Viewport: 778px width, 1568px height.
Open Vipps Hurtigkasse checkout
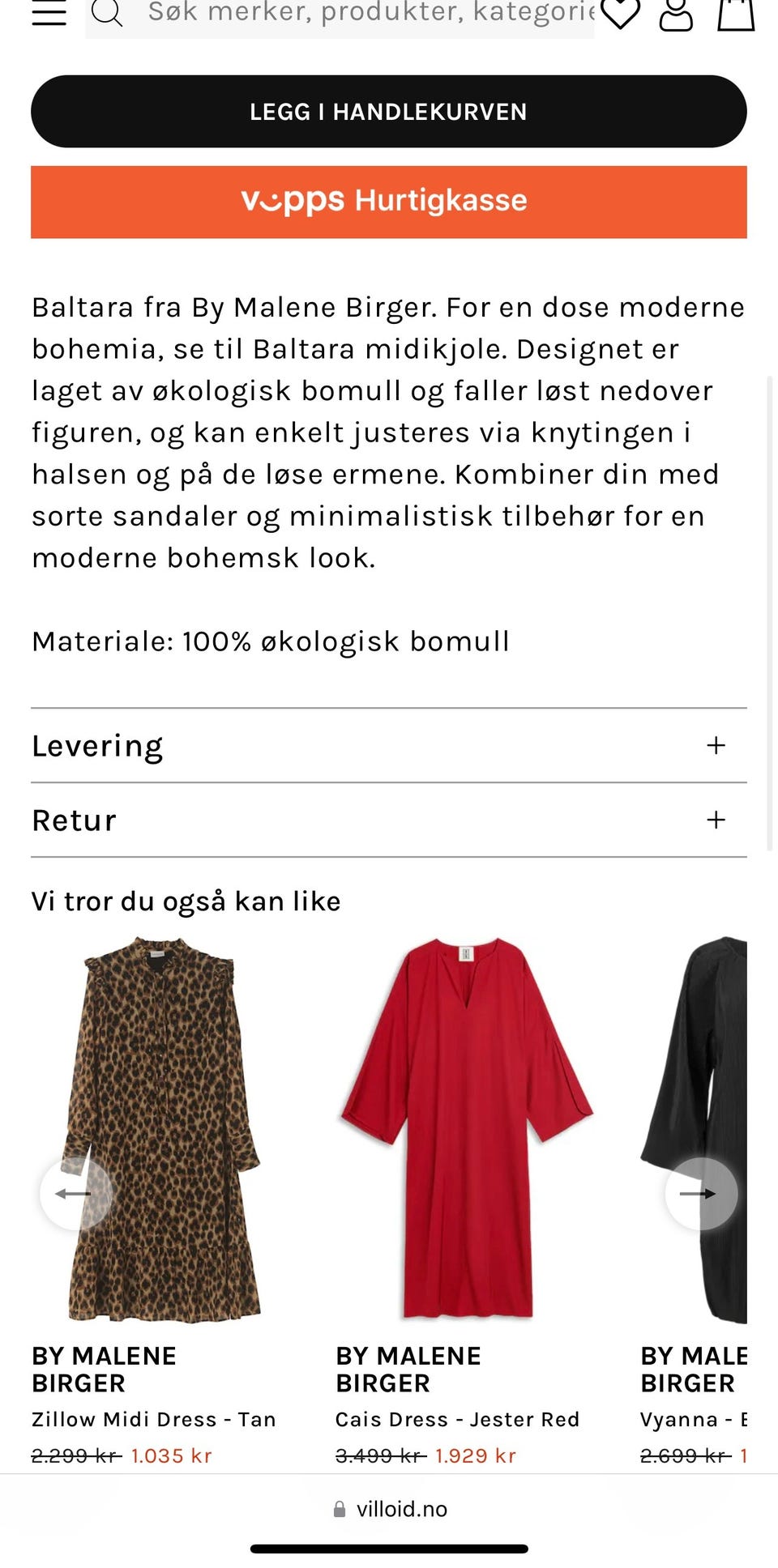[x=389, y=200]
